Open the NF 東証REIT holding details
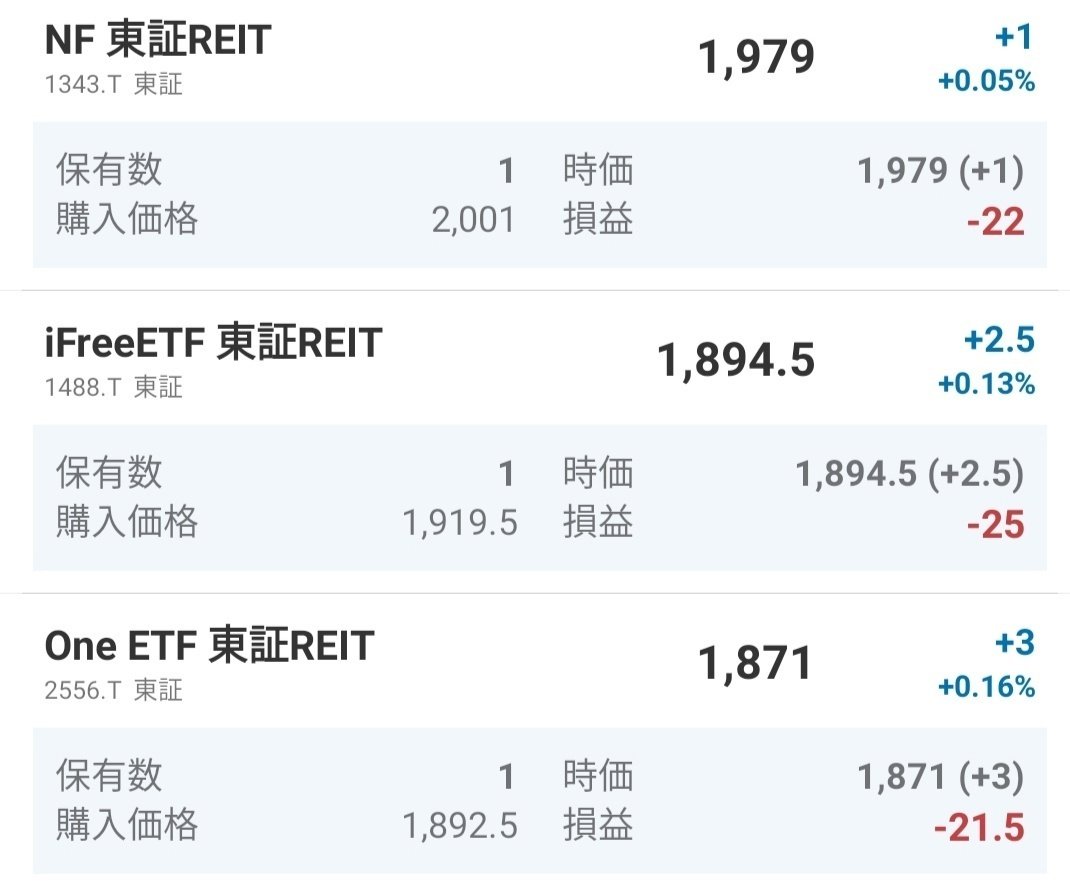This screenshot has width=1070, height=886. pyautogui.click(x=539, y=195)
